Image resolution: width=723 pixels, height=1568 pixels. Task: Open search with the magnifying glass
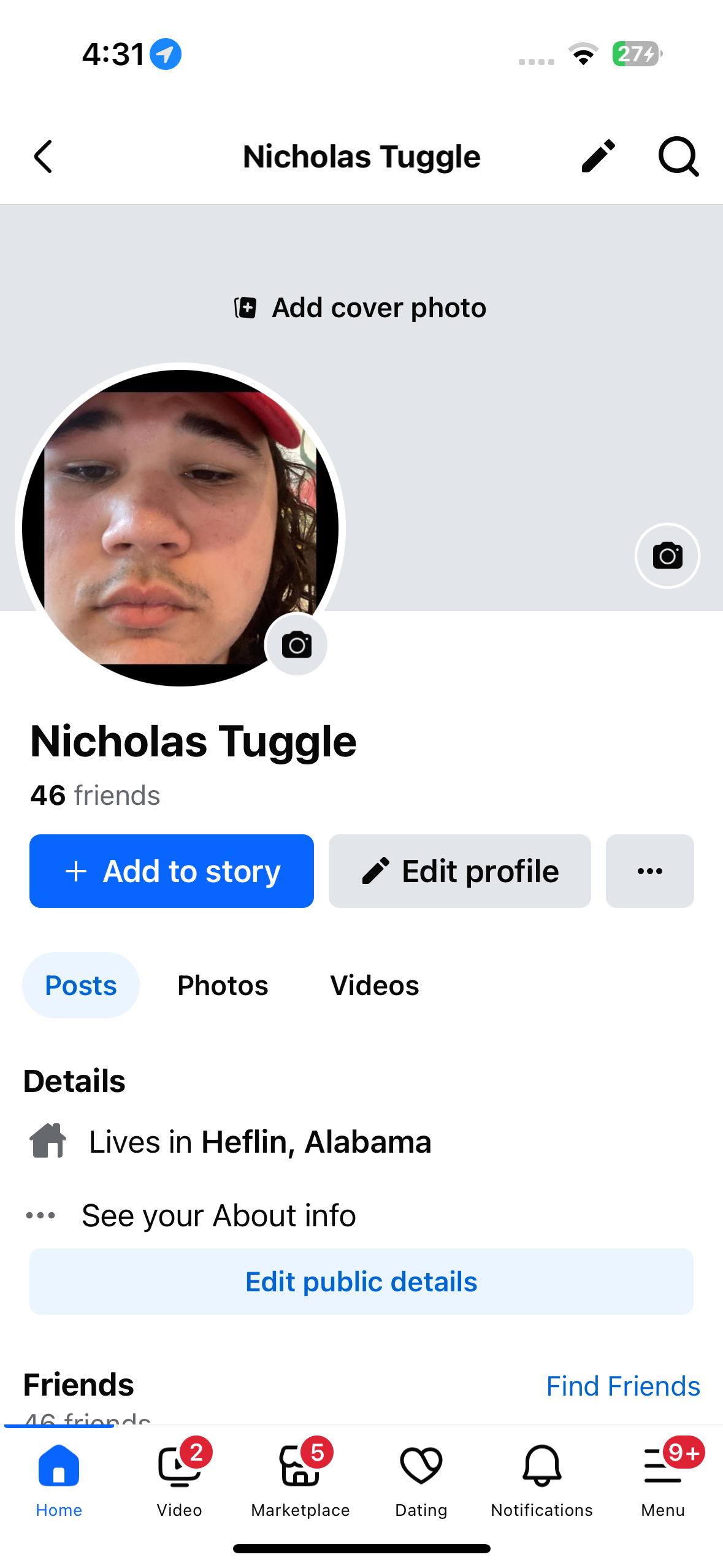(678, 156)
